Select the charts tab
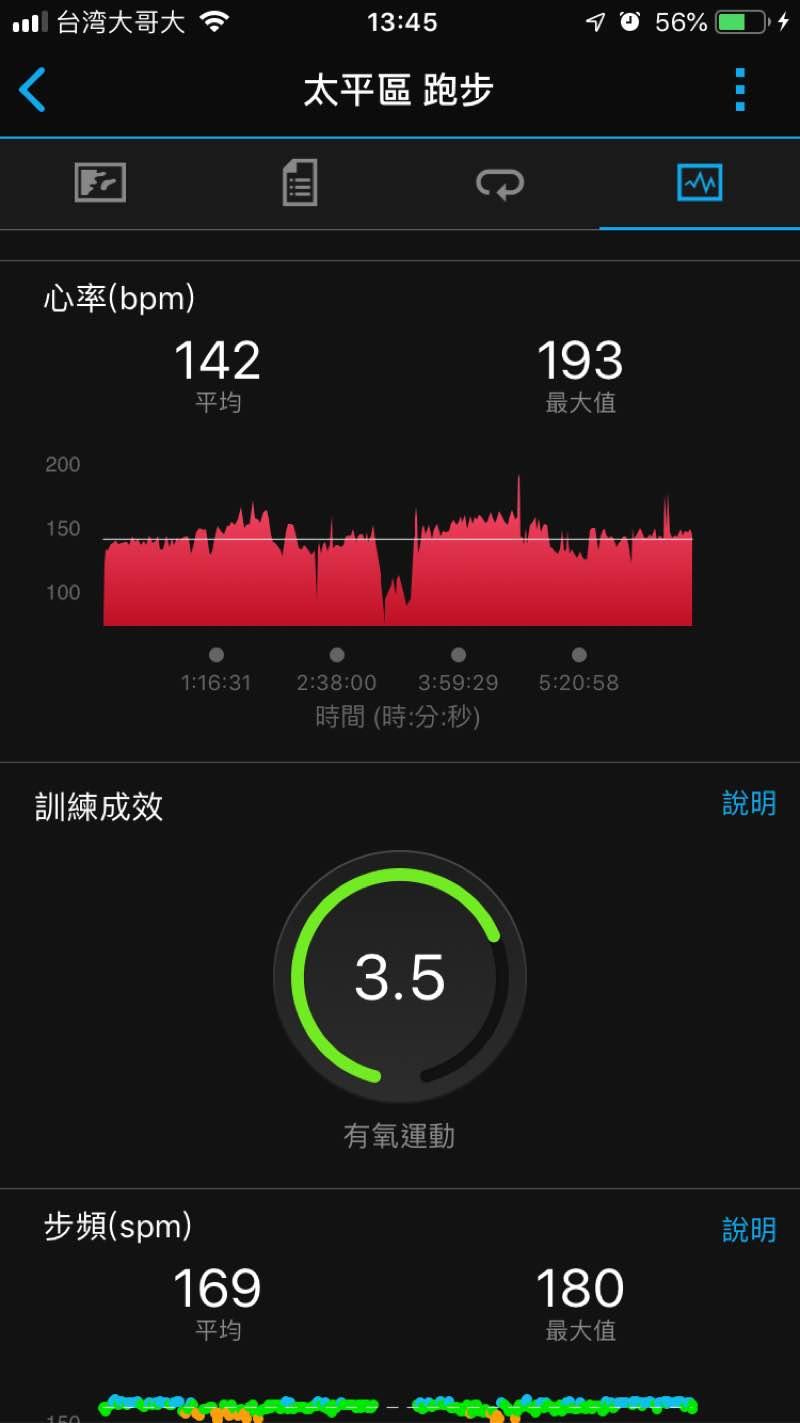This screenshot has height=1423, width=800. pyautogui.click(x=699, y=183)
